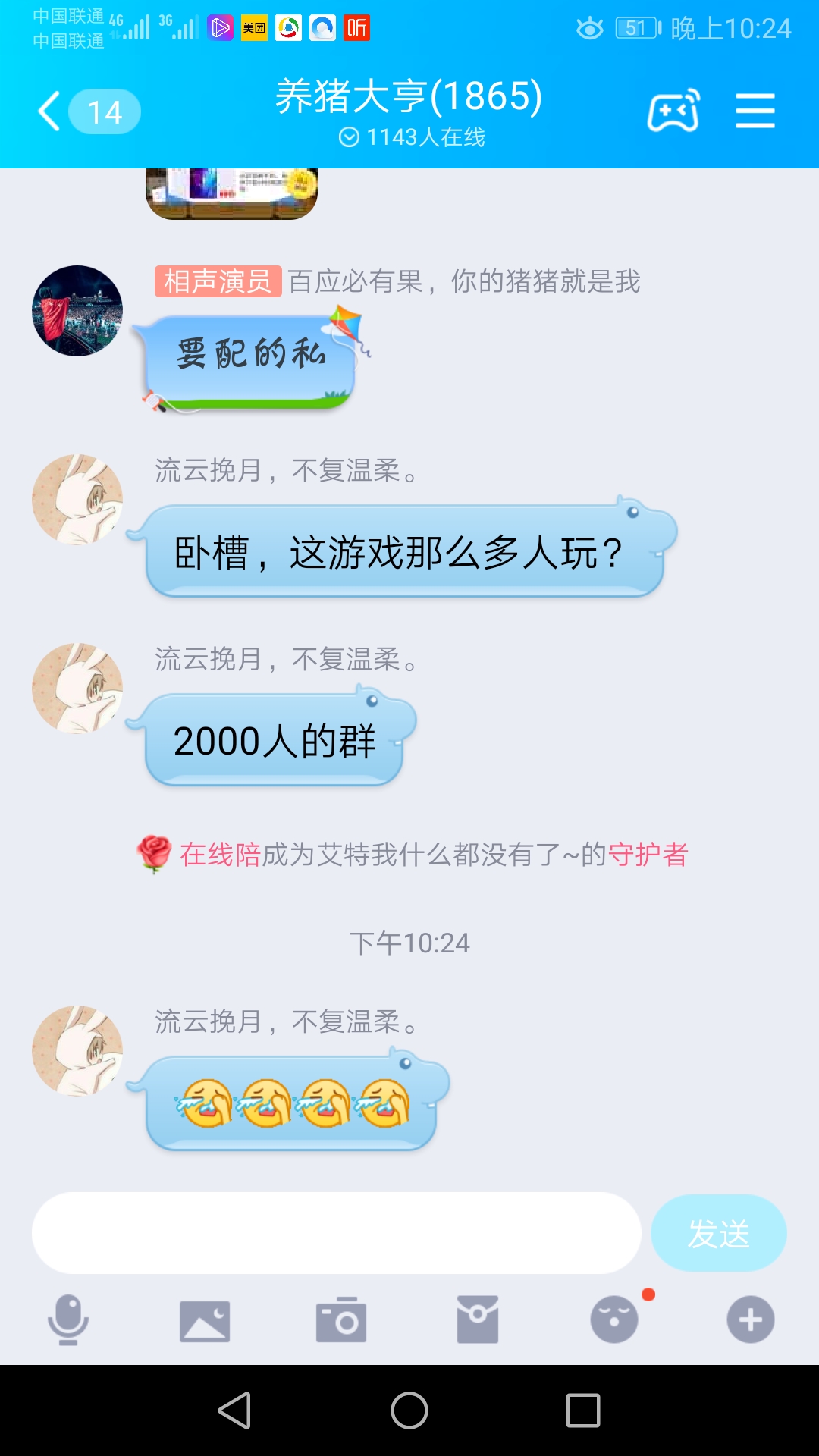Open the 守护者 link in notice
The height and width of the screenshot is (1456, 819).
tap(648, 855)
